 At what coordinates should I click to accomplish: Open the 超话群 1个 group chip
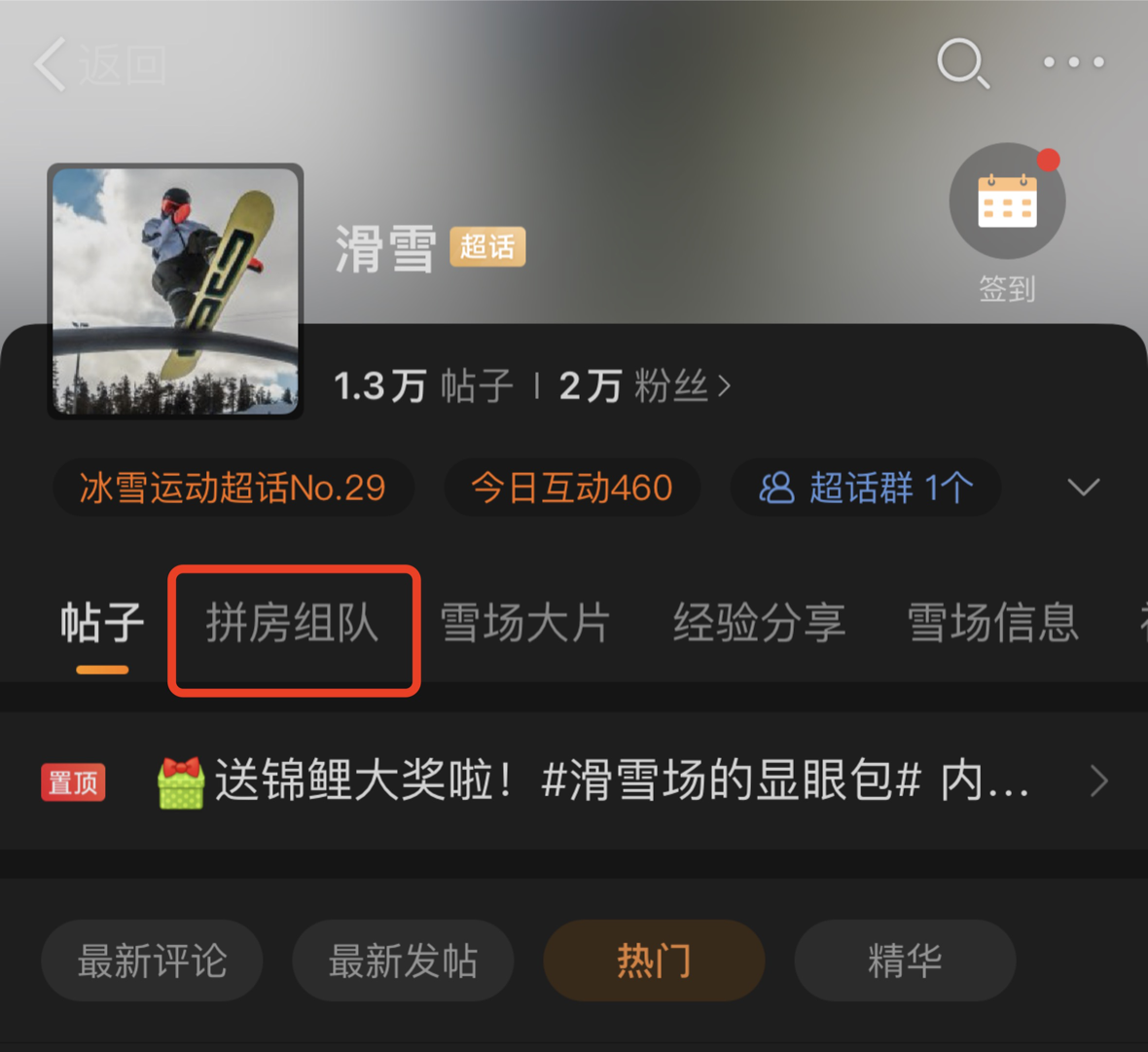(865, 488)
